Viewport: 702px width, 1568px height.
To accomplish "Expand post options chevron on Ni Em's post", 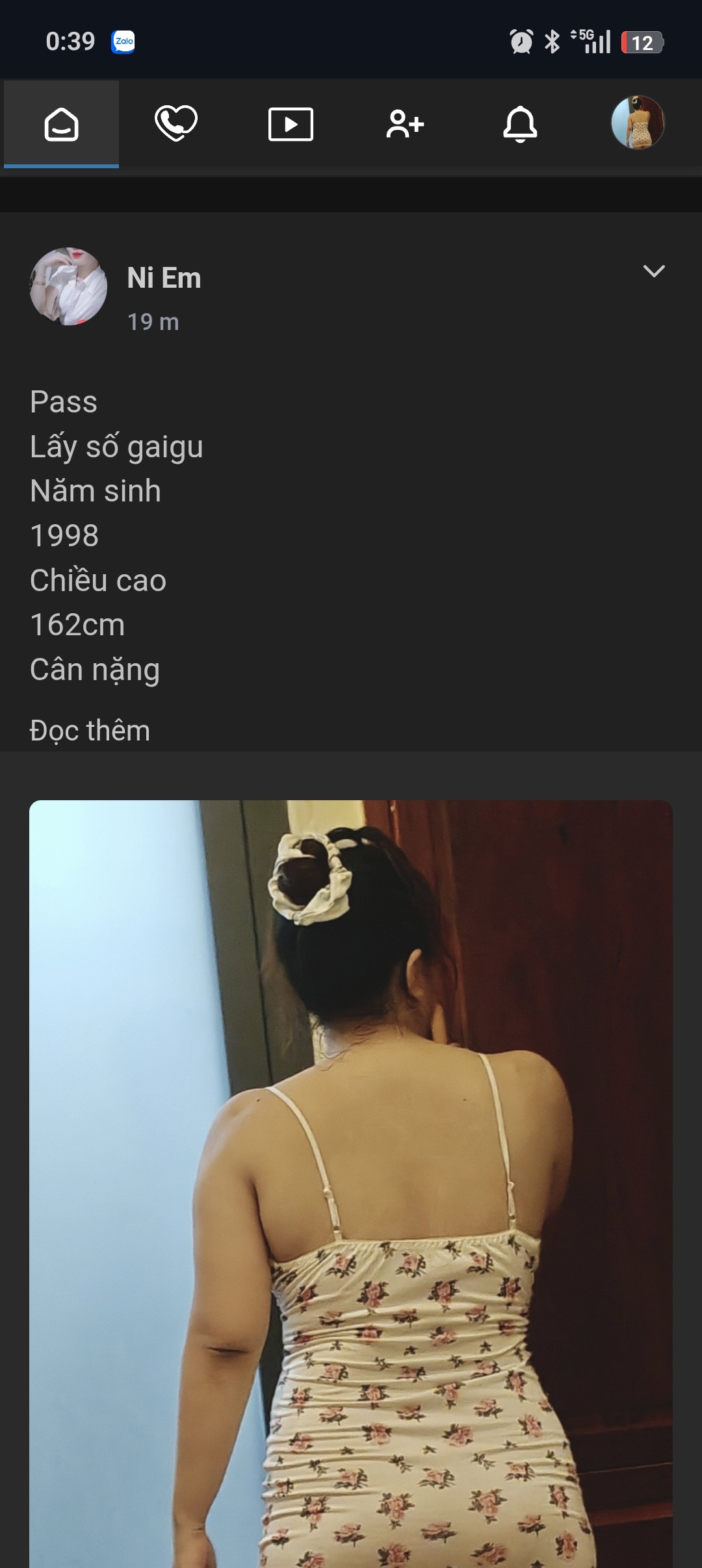I will point(653,272).
